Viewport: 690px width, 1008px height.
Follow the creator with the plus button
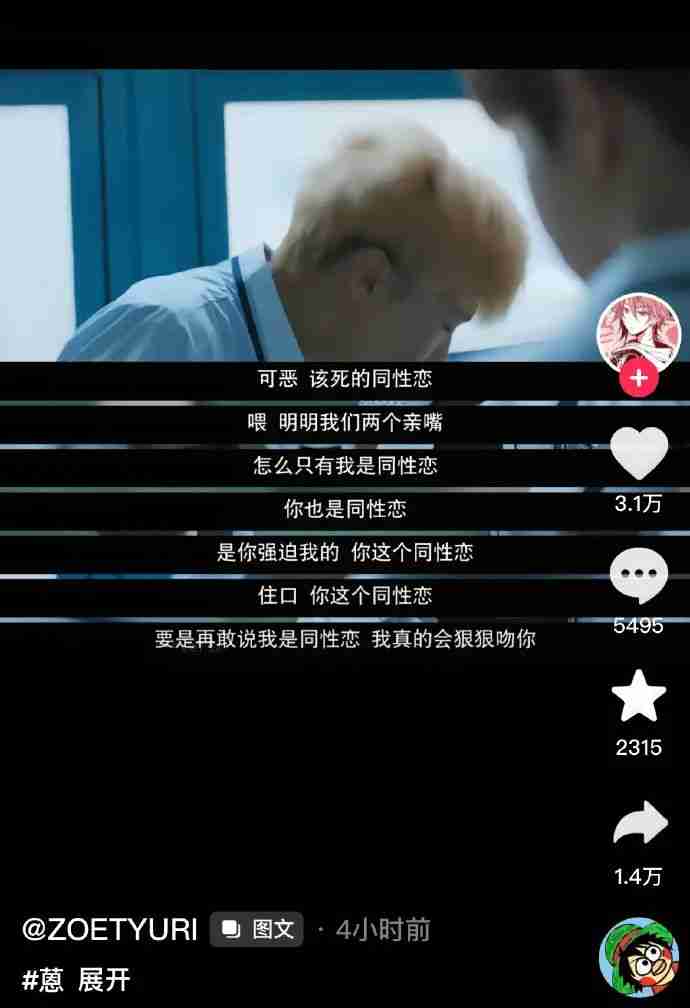[x=638, y=380]
